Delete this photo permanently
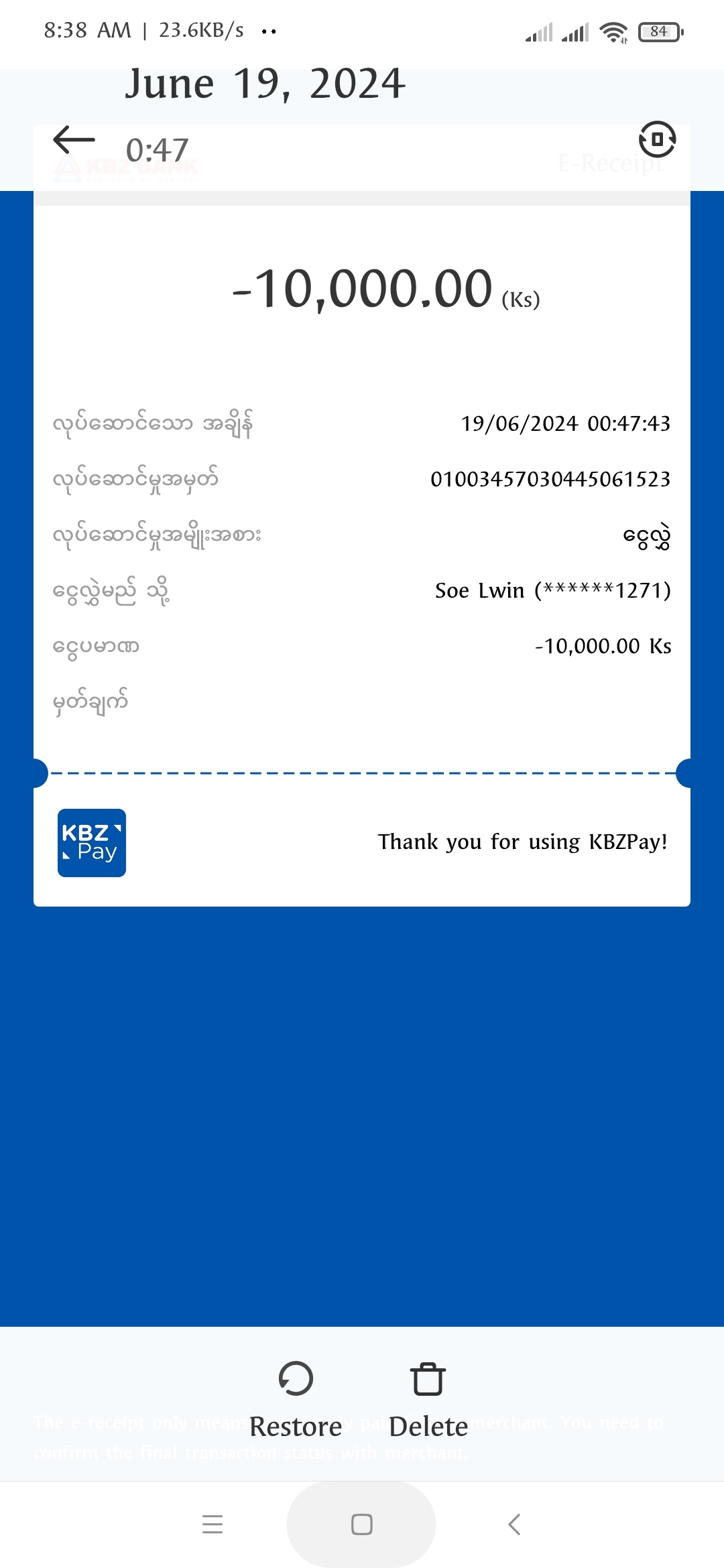 (428, 1398)
